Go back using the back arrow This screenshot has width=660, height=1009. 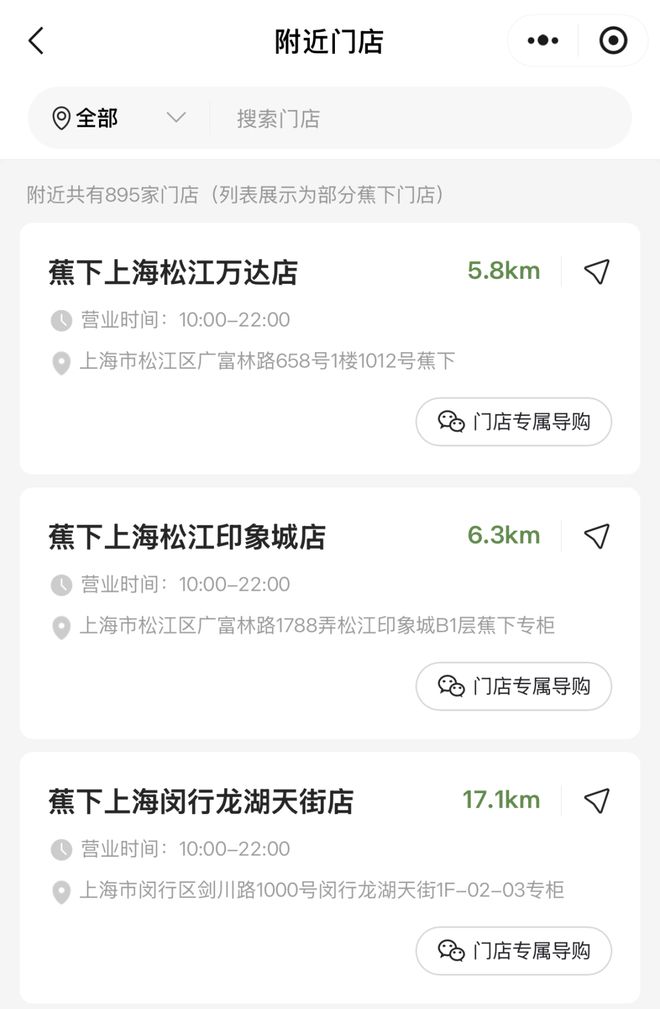point(37,41)
